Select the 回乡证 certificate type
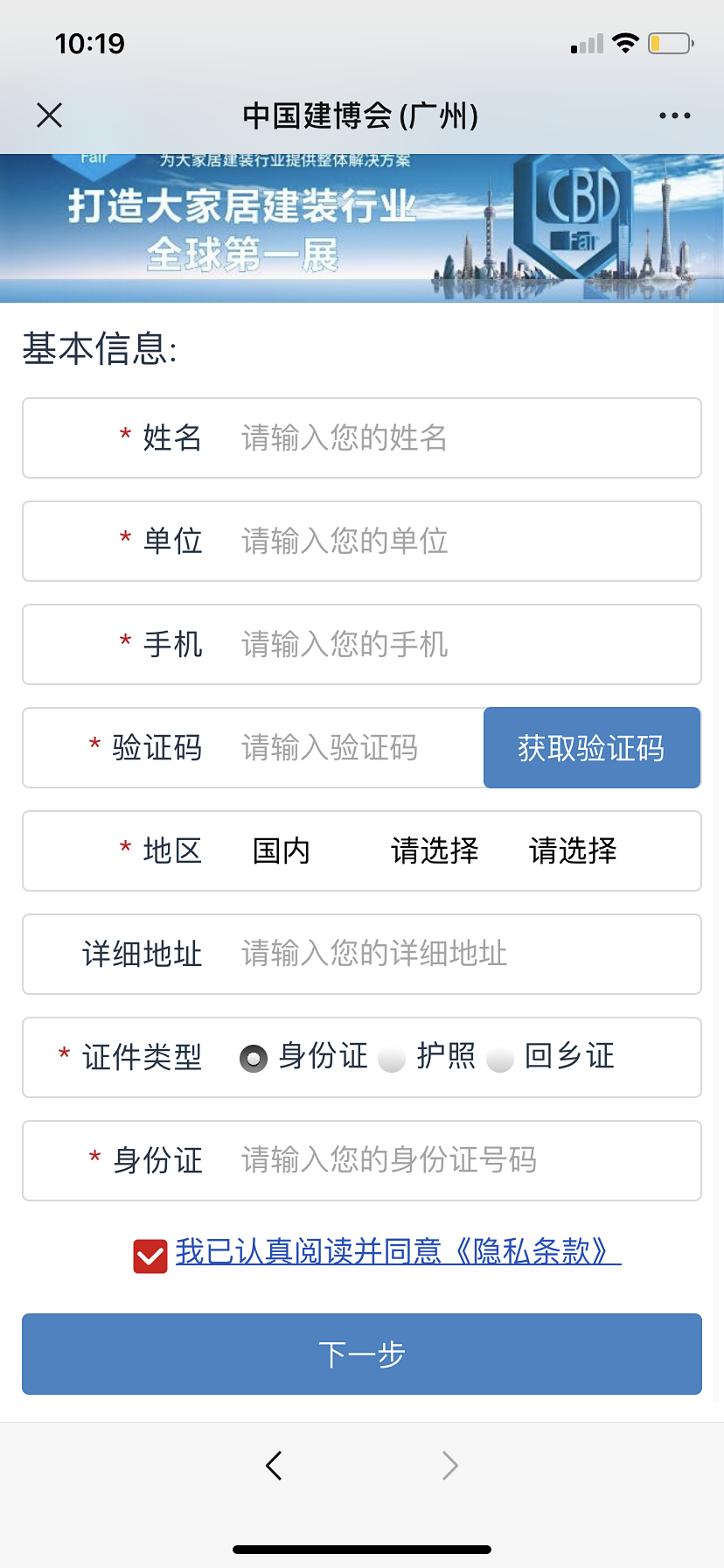 [499, 1057]
